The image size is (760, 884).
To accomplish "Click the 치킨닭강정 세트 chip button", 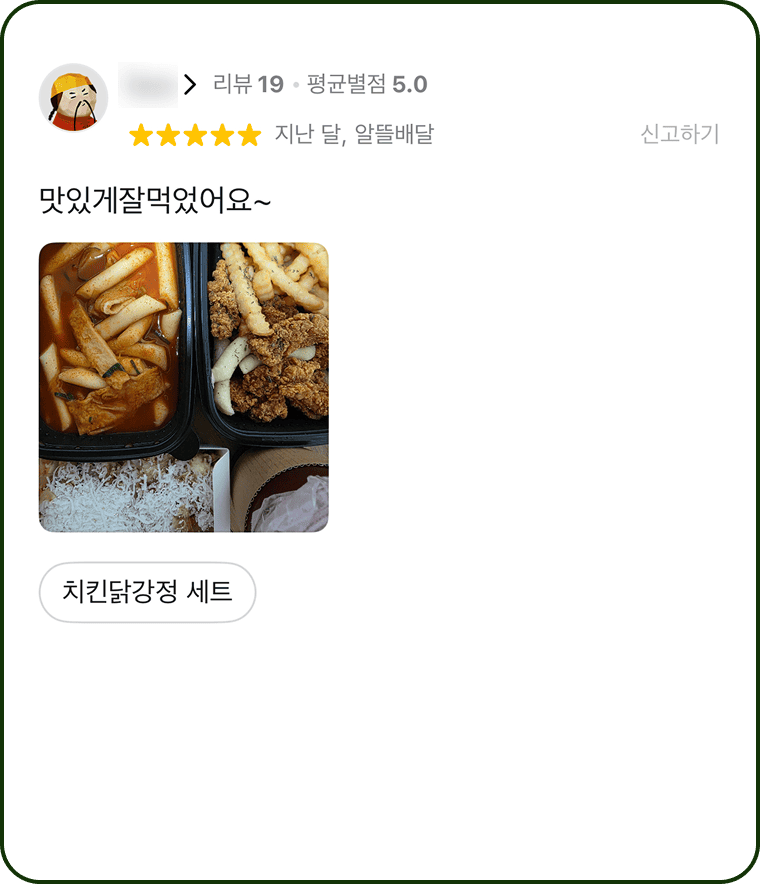I will coord(145,592).
